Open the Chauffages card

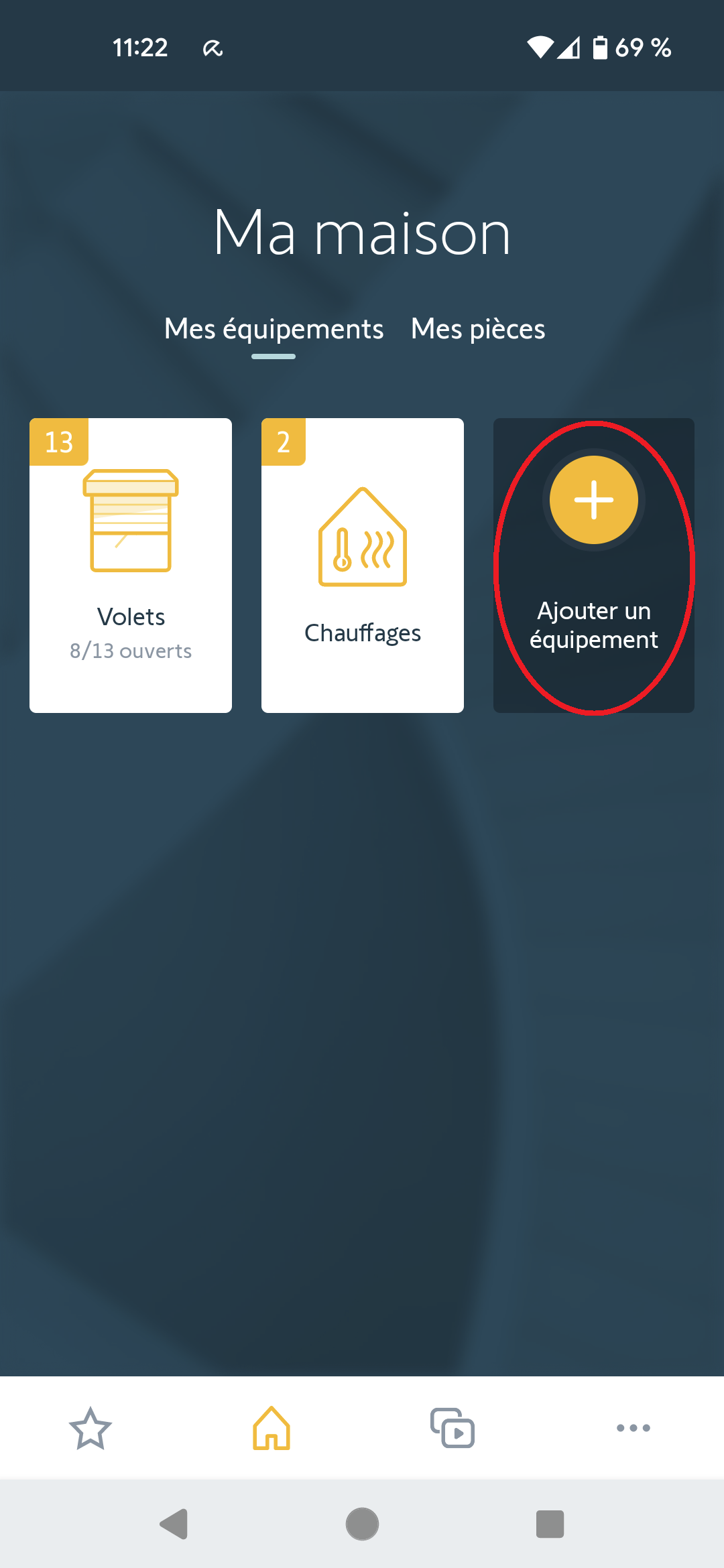click(x=363, y=565)
